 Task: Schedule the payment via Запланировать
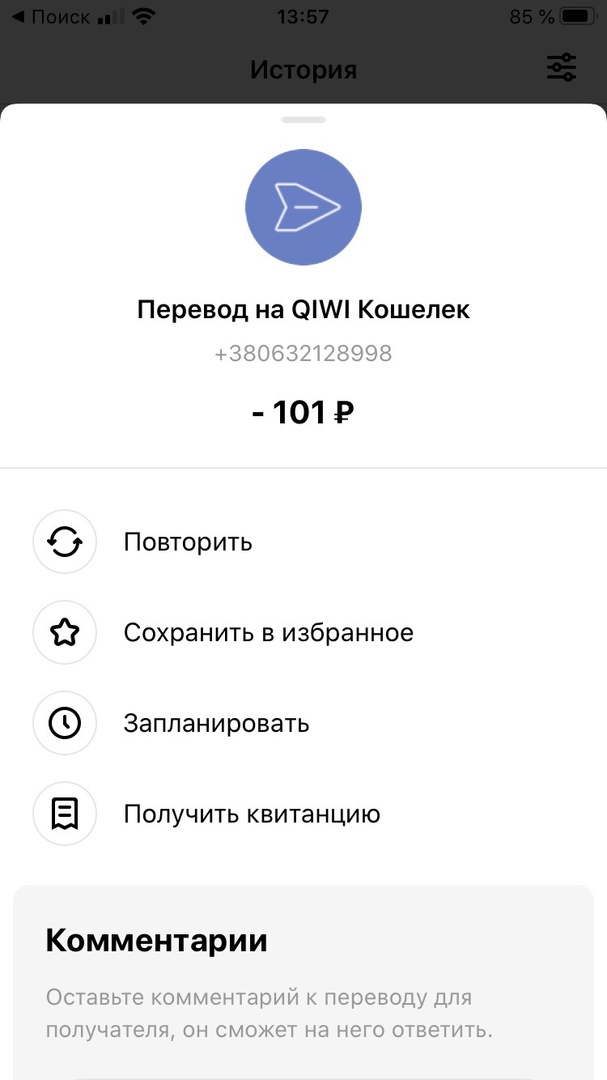[215, 723]
